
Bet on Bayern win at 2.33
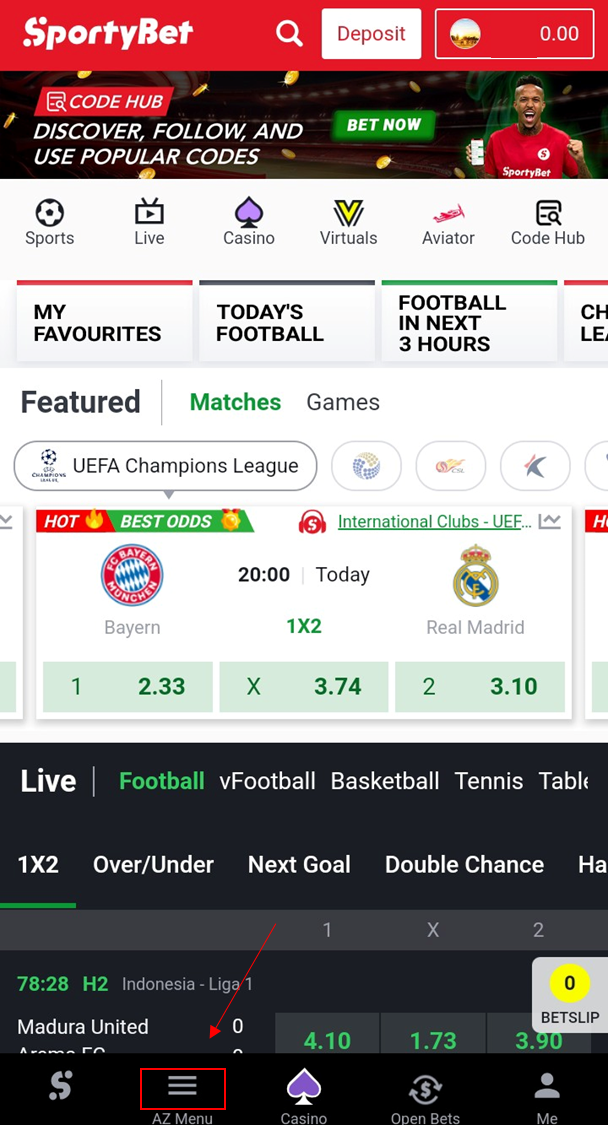click(128, 687)
